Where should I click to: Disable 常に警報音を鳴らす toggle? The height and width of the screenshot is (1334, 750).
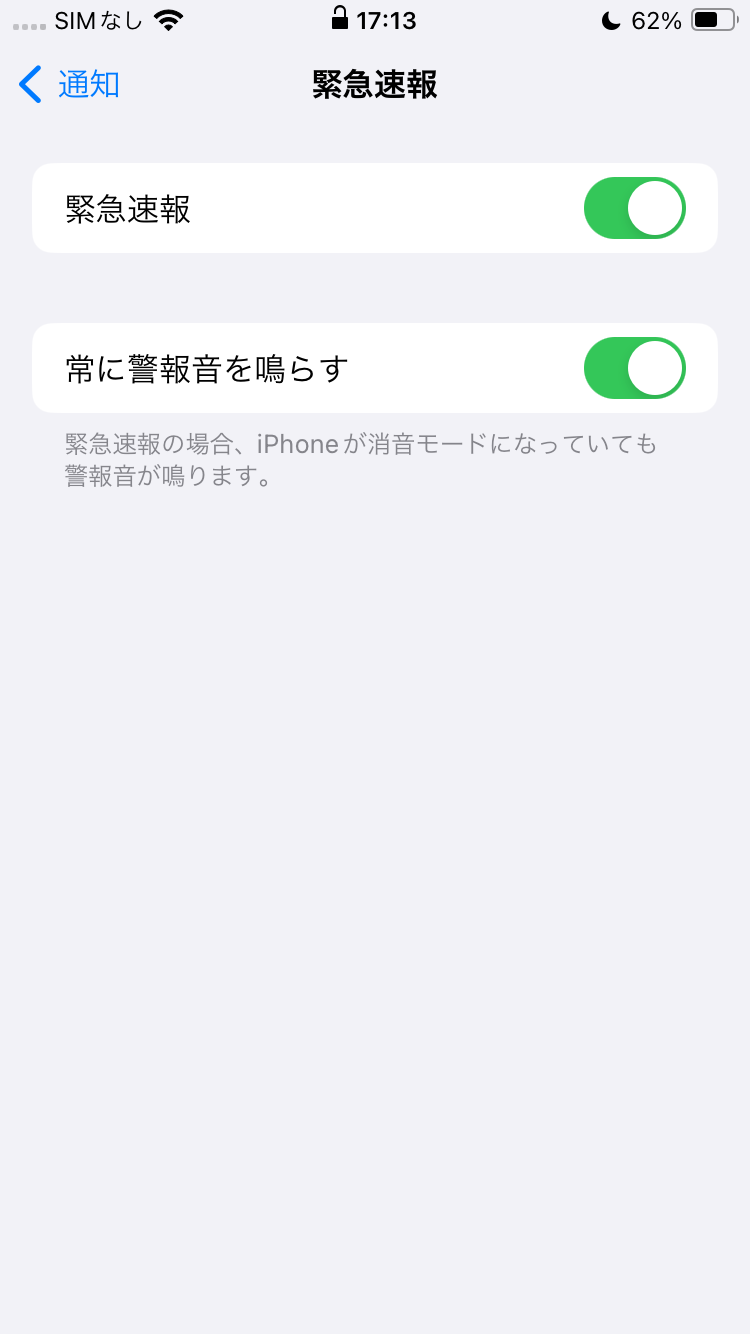(x=634, y=368)
